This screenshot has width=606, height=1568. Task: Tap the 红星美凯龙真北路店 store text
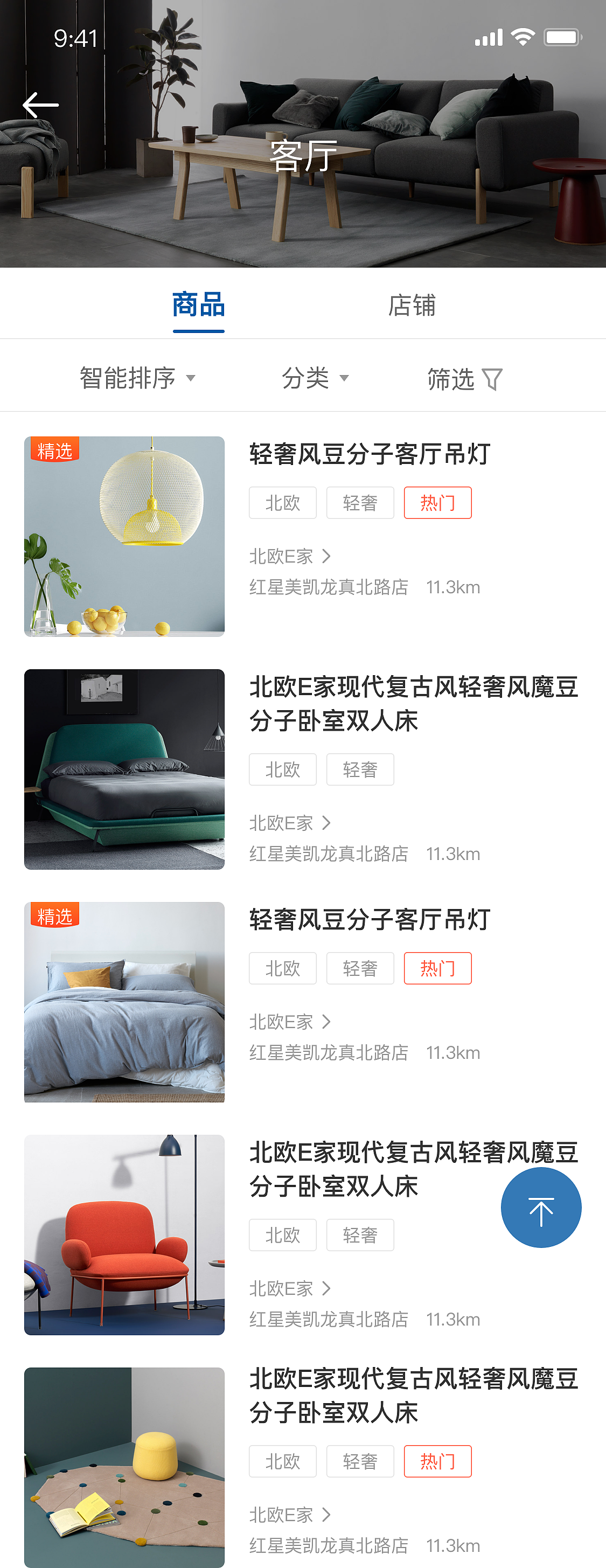[329, 587]
